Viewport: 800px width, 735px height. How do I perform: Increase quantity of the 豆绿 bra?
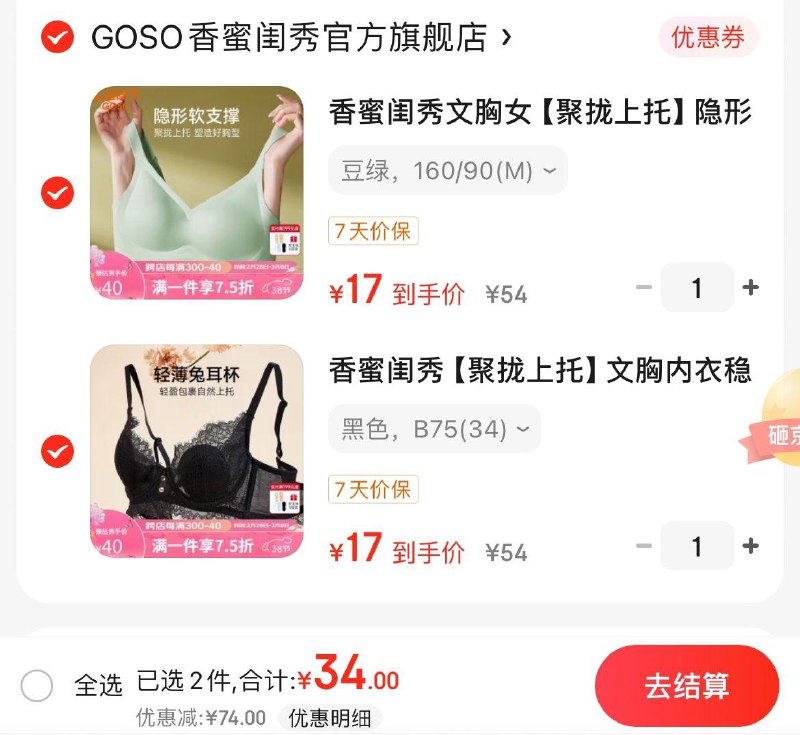tap(751, 288)
